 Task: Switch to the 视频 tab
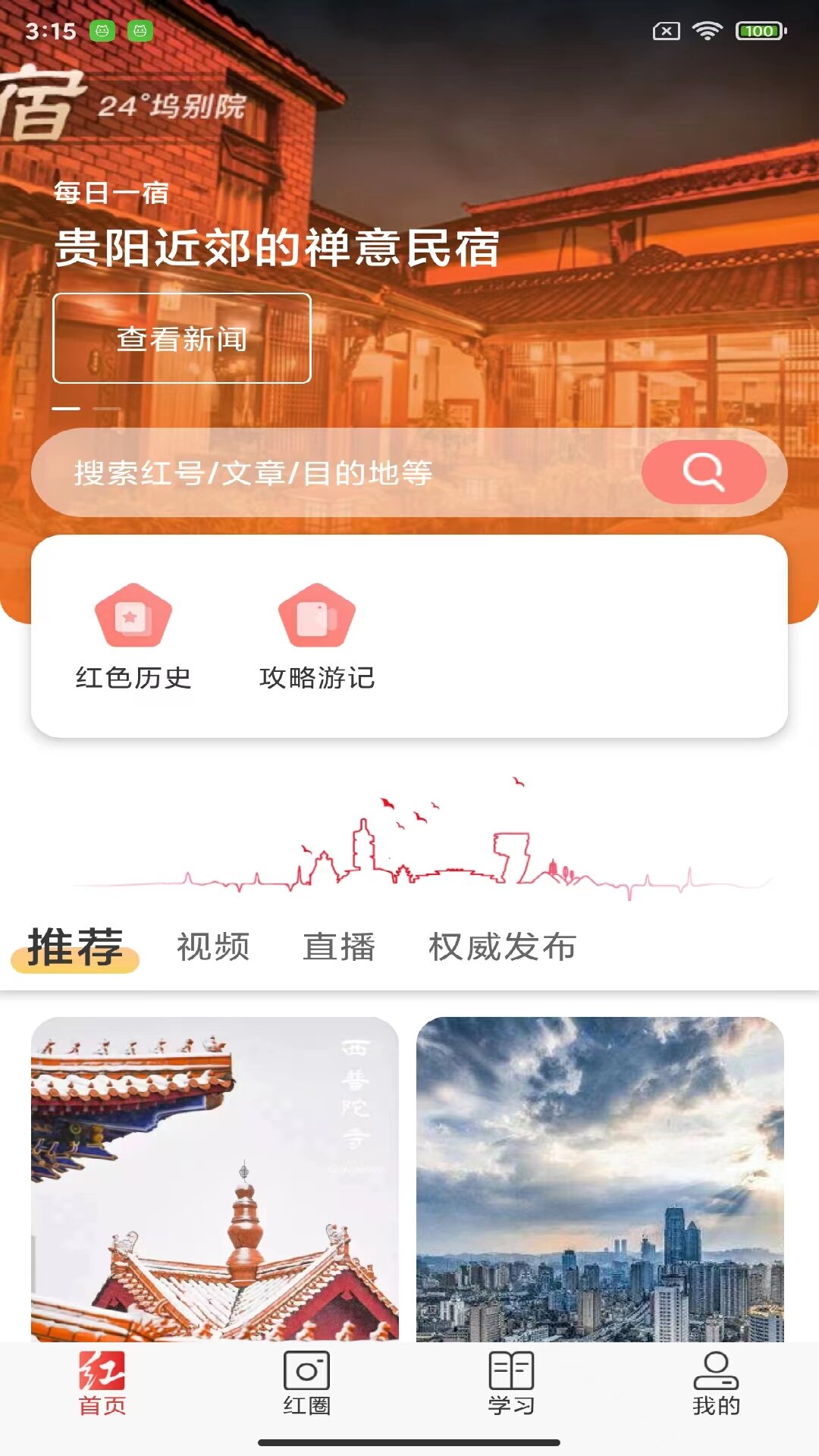pos(213,947)
